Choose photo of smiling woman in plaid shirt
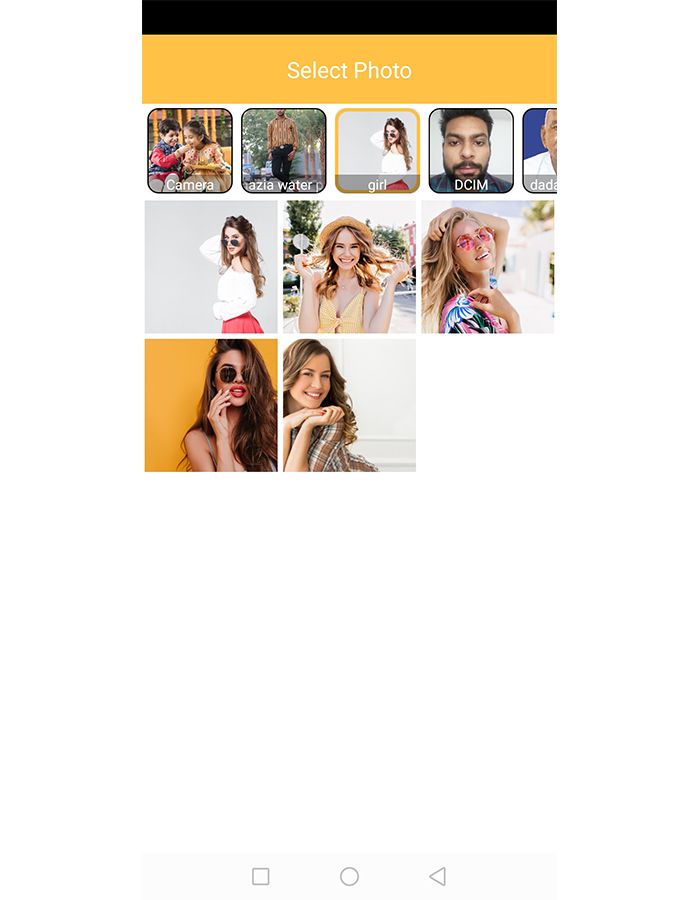This screenshot has width=700, height=900. (x=349, y=405)
